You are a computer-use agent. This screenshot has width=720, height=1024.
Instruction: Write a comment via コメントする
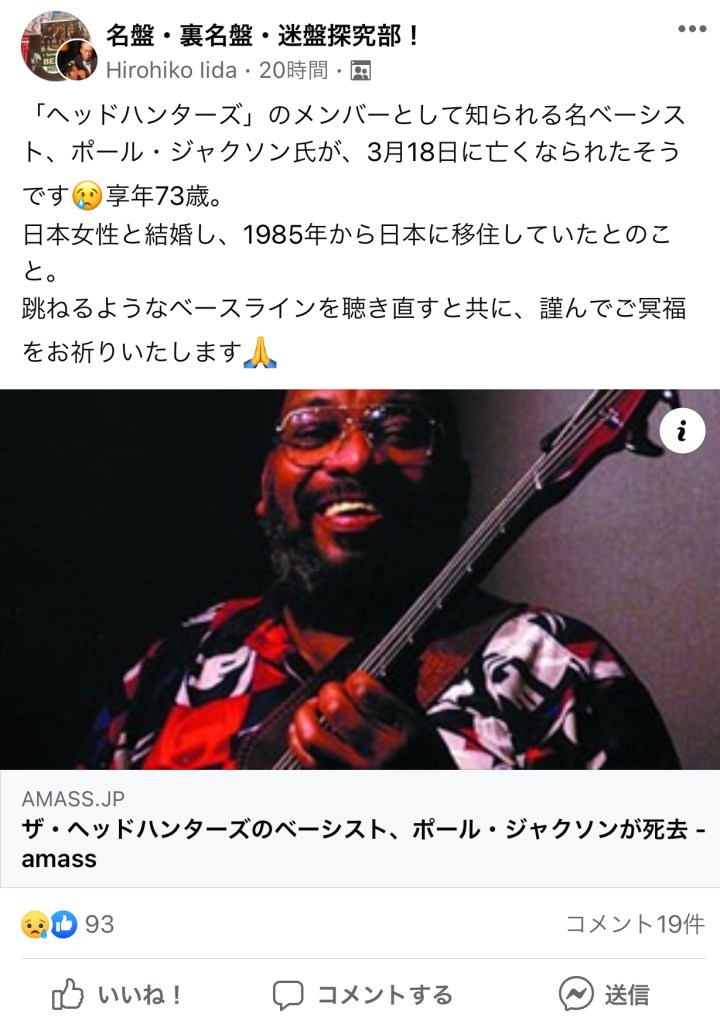[362, 994]
